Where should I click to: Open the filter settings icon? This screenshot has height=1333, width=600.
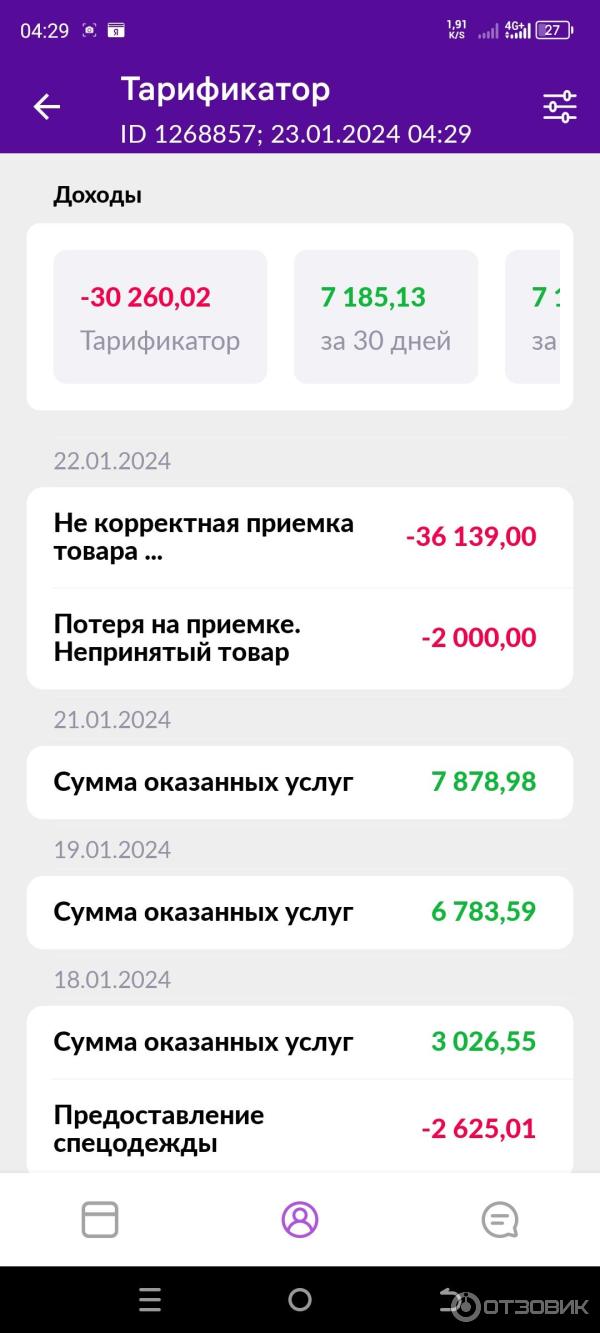tap(559, 107)
